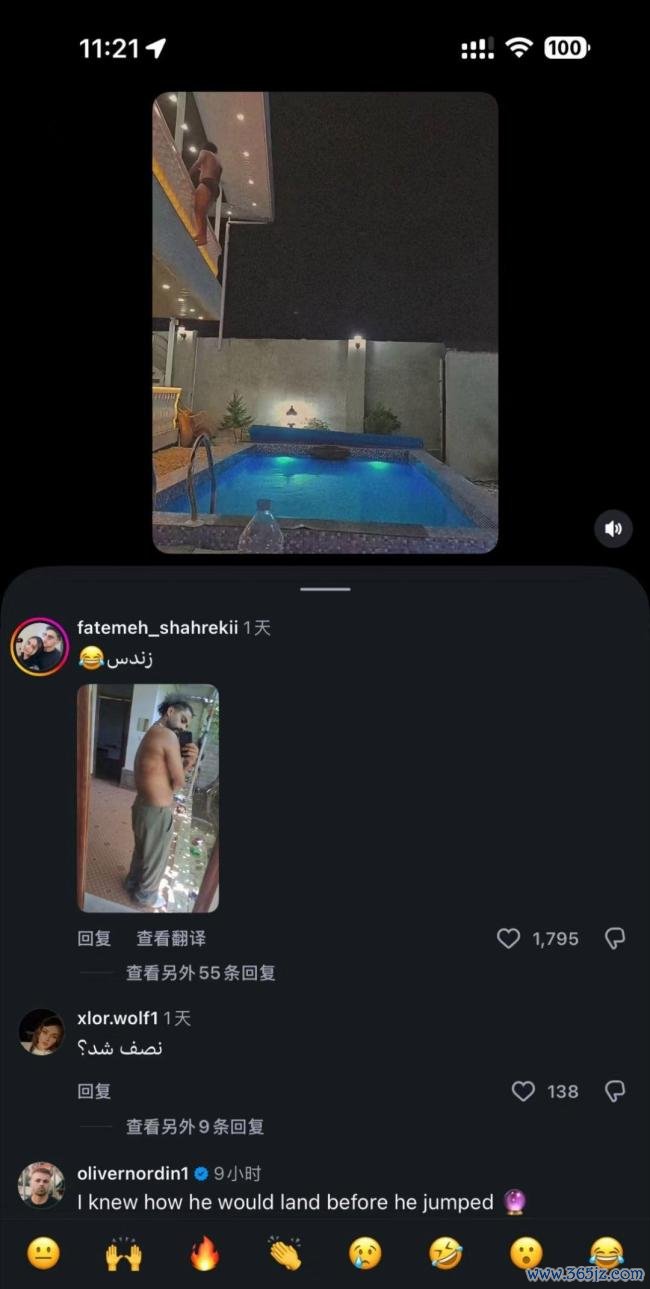This screenshot has height=1289, width=650.
Task: Open the image in fatemeh_shahrekii's comment
Action: [x=148, y=798]
